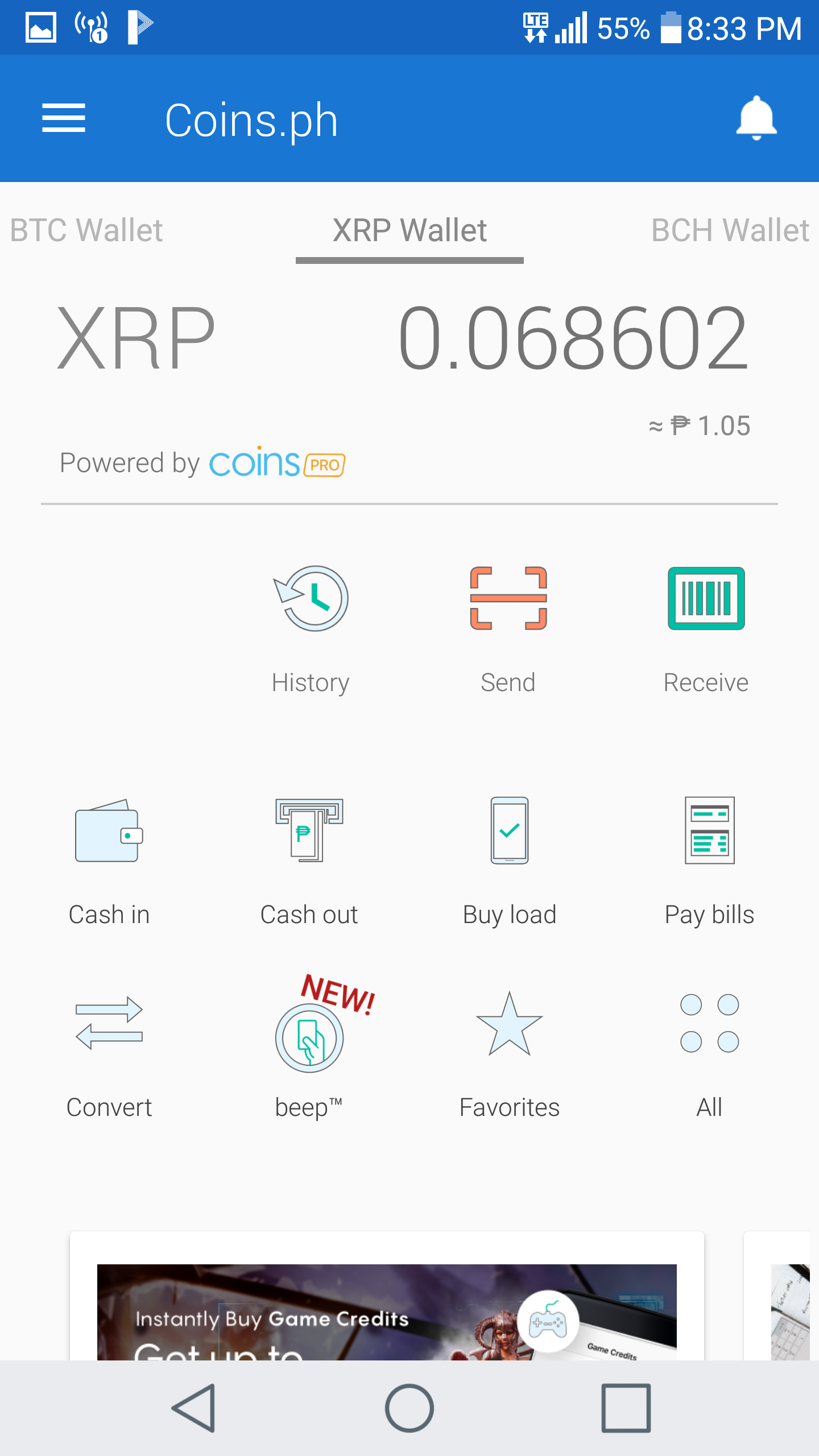Show All services
Image resolution: width=819 pixels, height=1456 pixels.
click(709, 1052)
